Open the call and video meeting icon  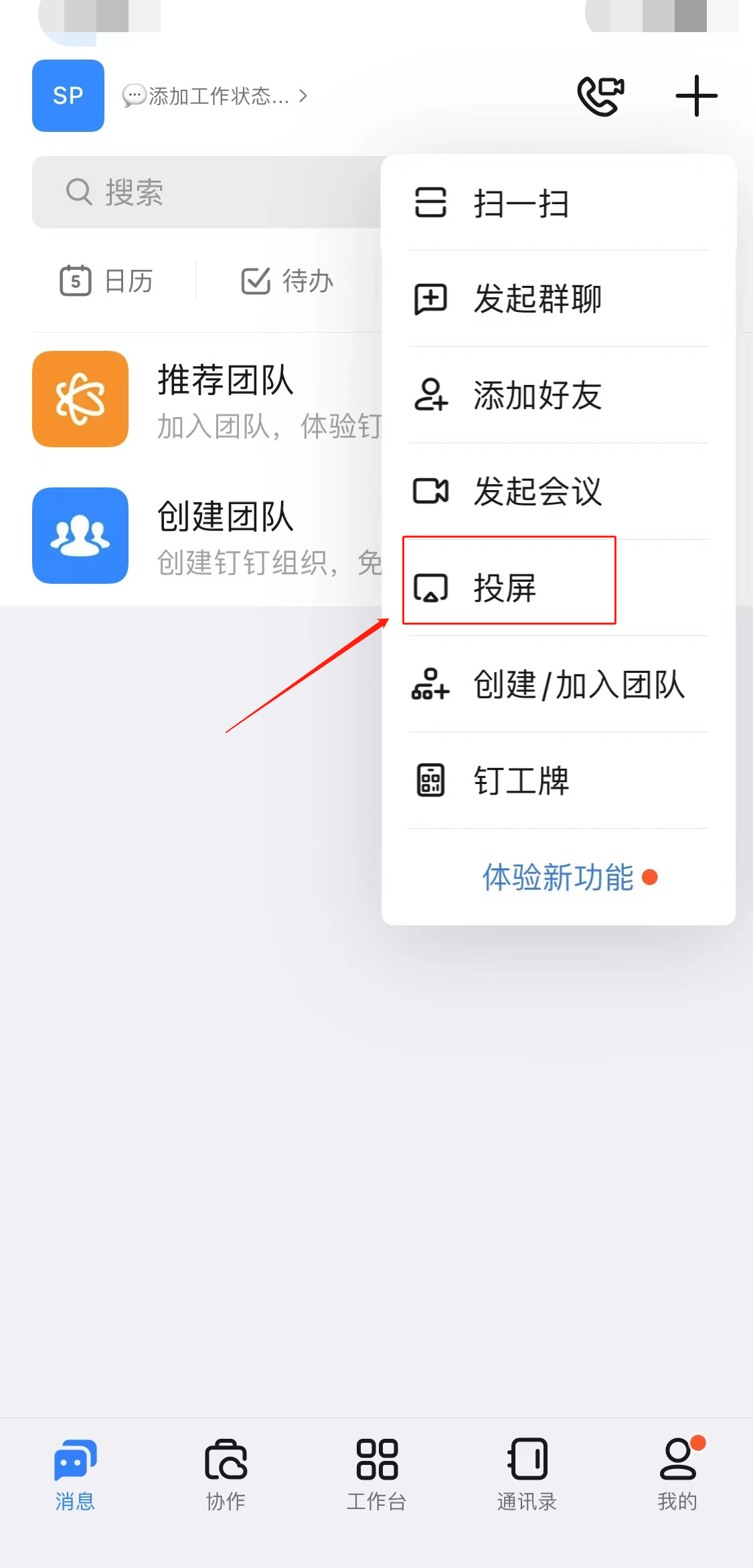[x=600, y=96]
